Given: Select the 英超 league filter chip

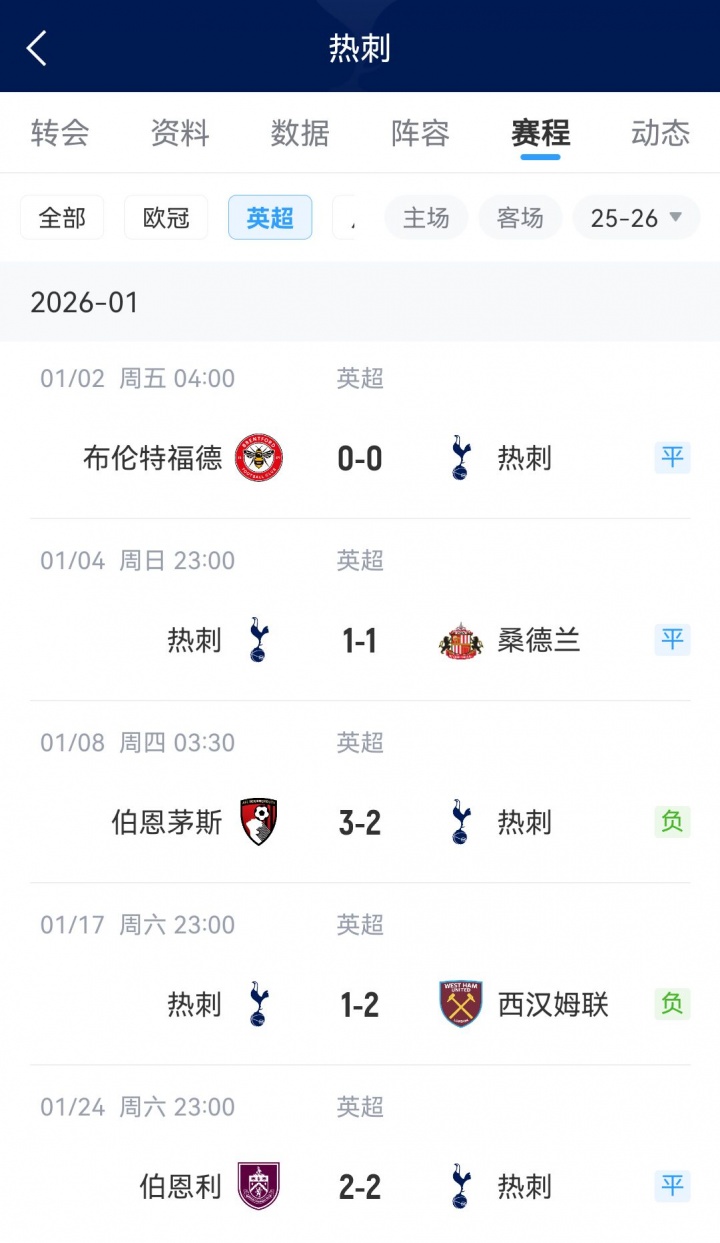Looking at the screenshot, I should coord(269,217).
